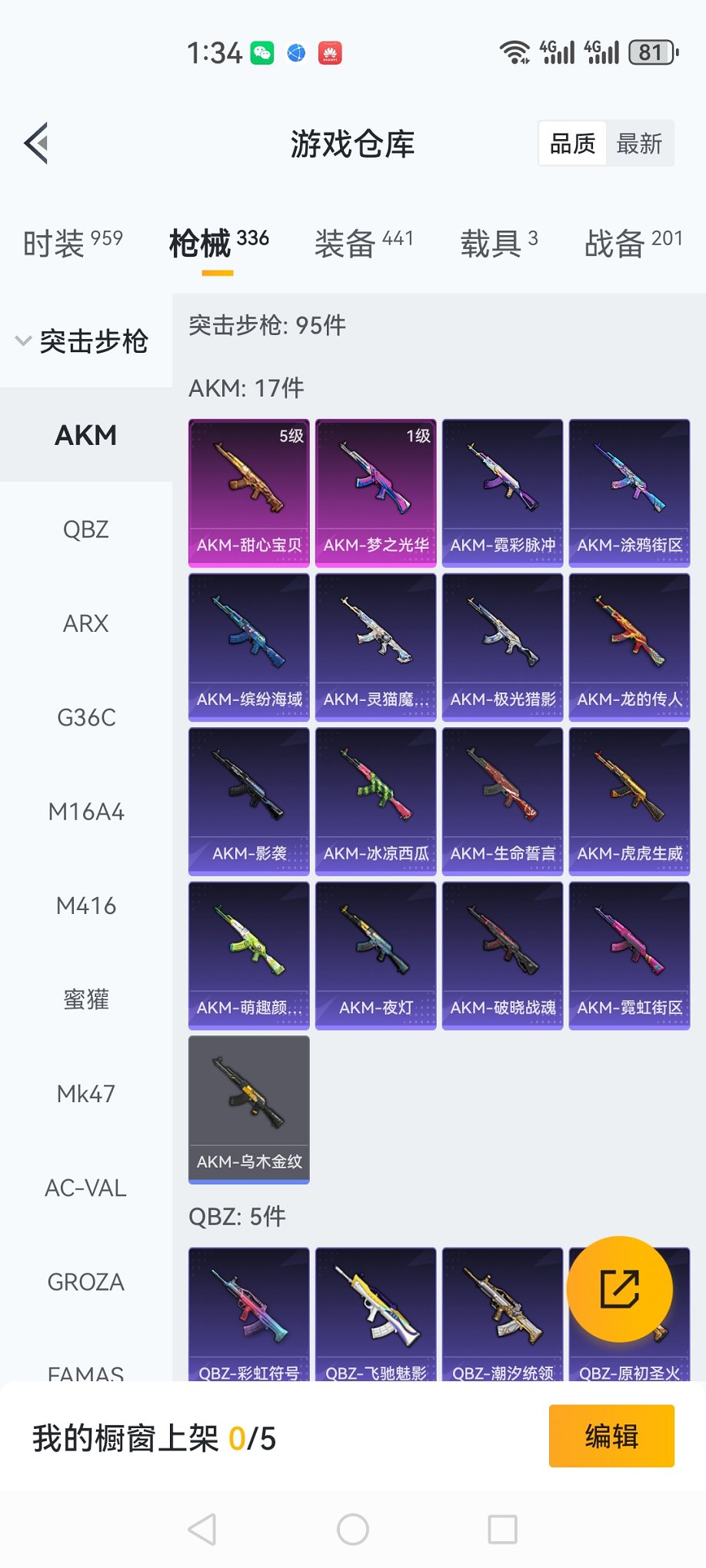Tap 编辑 to edit my showcase
Viewport: 706px width, 1568px height.
tap(611, 1436)
